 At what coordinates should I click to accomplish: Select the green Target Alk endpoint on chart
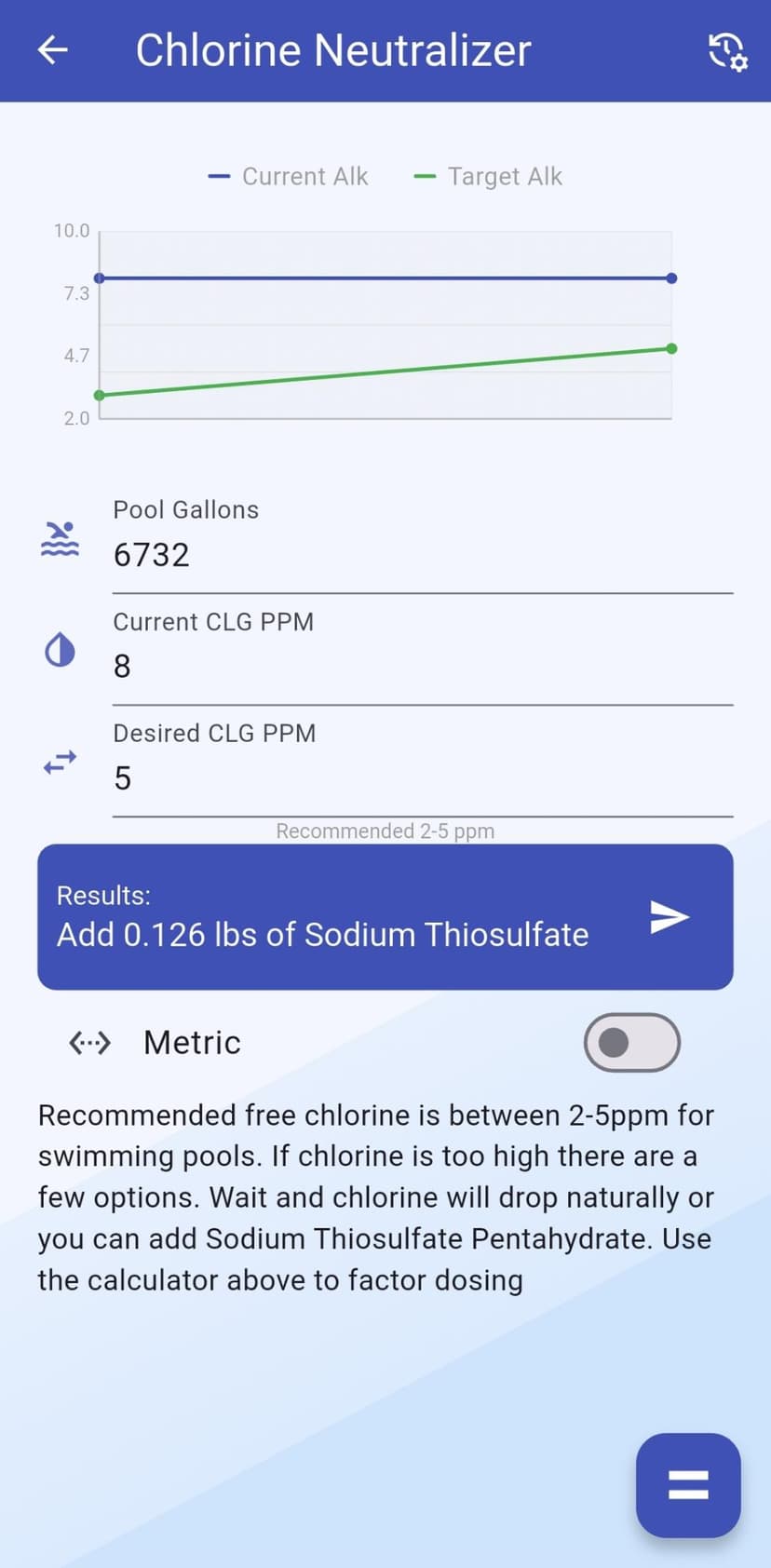point(671,347)
